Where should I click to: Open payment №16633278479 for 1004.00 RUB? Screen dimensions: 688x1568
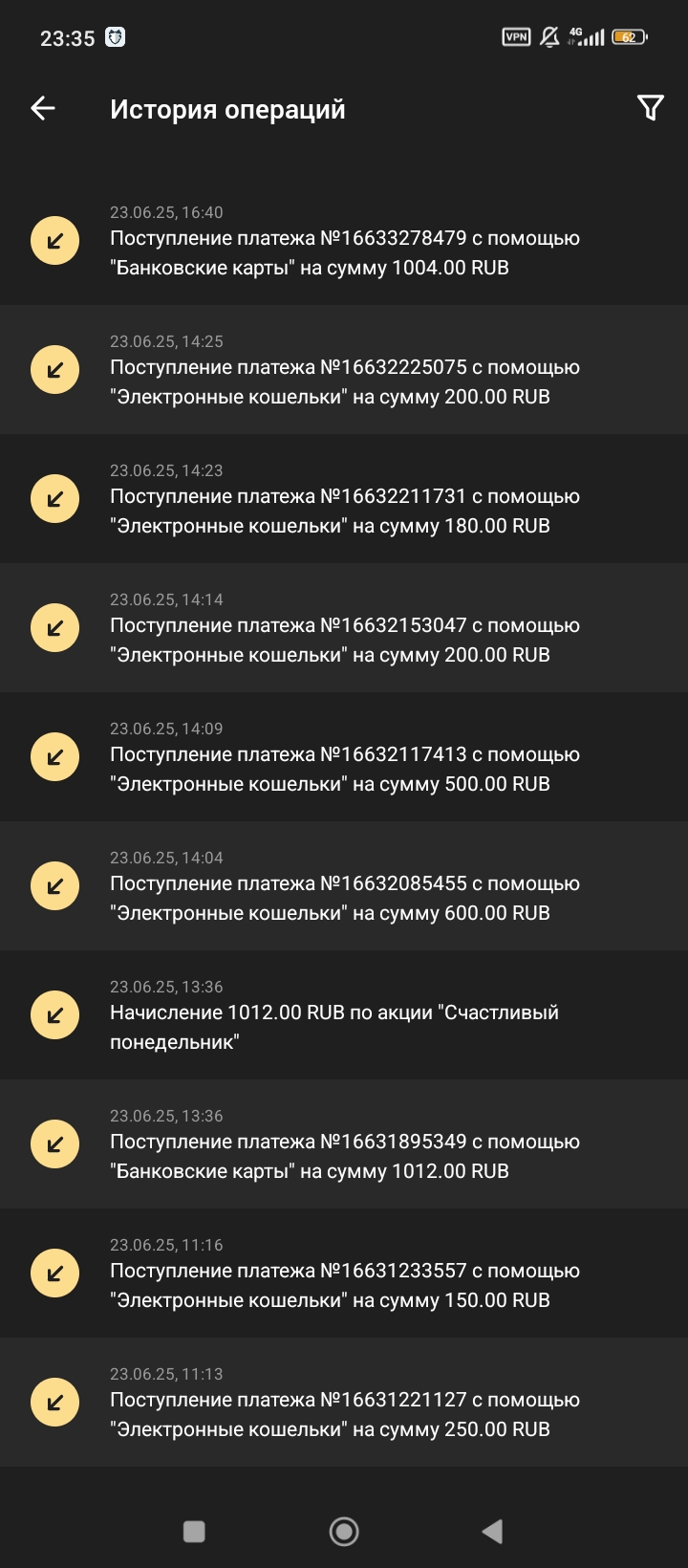[344, 241]
